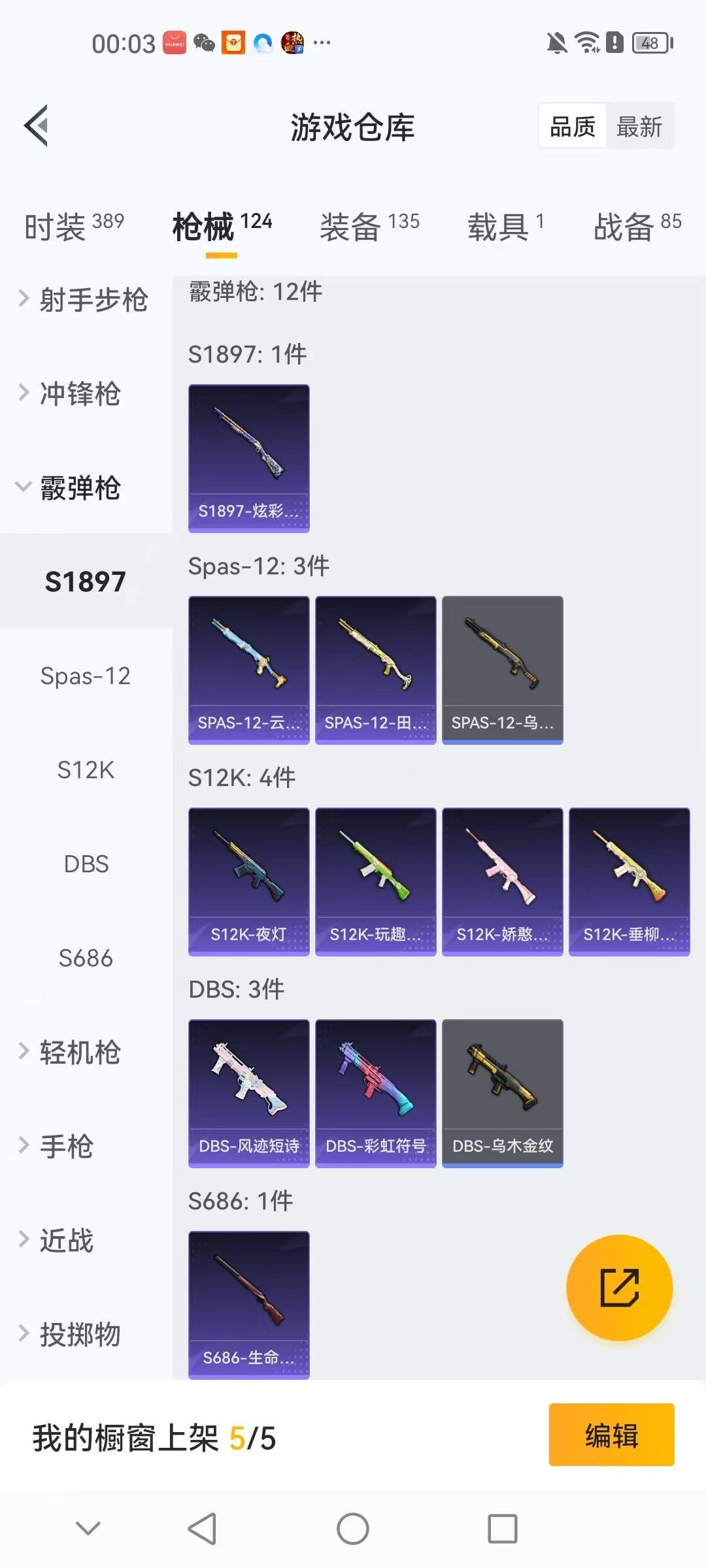706x1568 pixels.
Task: View the DBS-乌木金纹 skin
Action: point(502,1093)
